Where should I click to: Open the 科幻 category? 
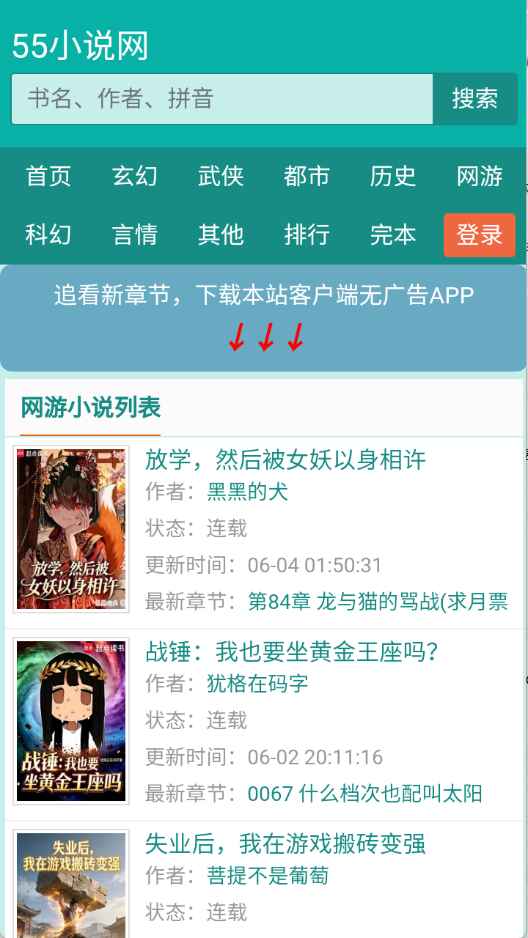pyautogui.click(x=48, y=234)
